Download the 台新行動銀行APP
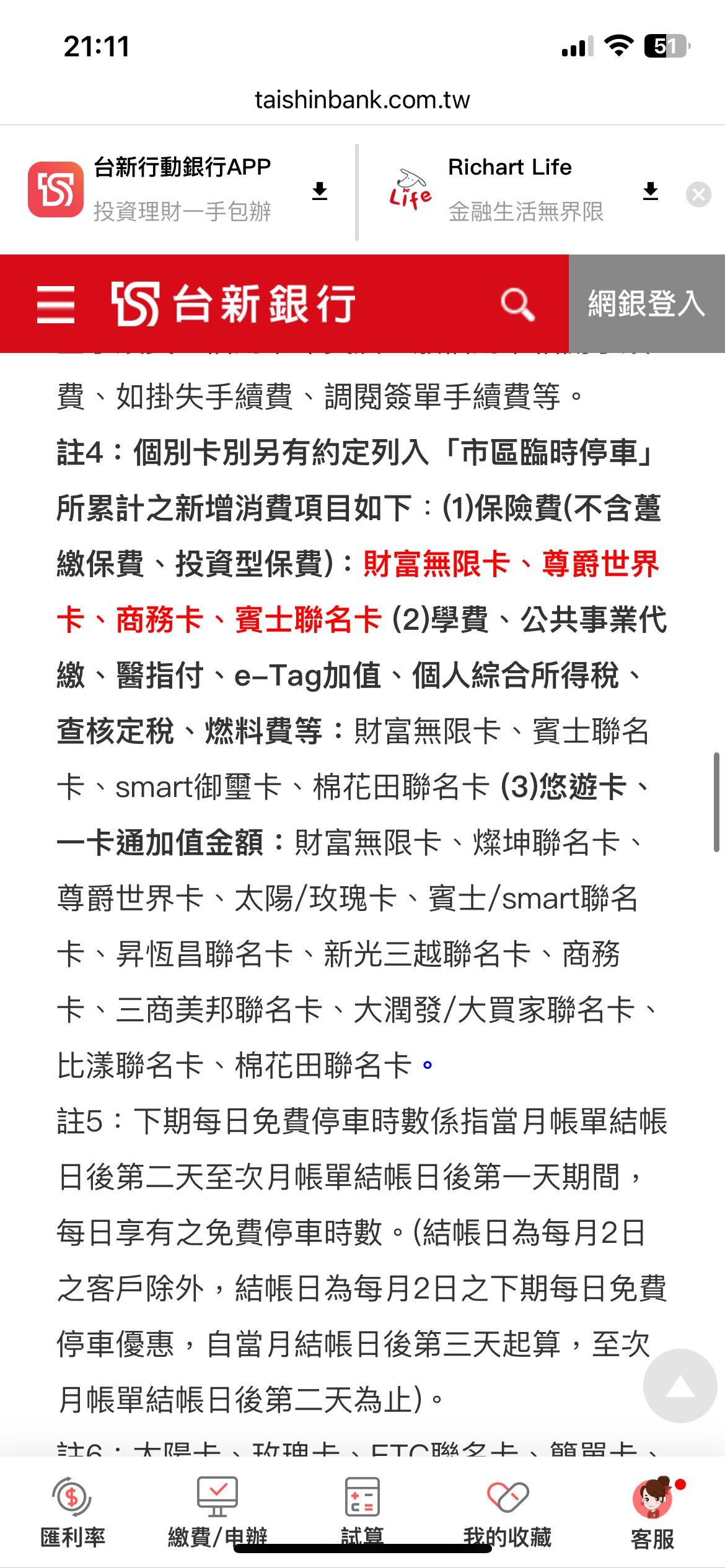This screenshot has width=725, height=1568. click(319, 191)
